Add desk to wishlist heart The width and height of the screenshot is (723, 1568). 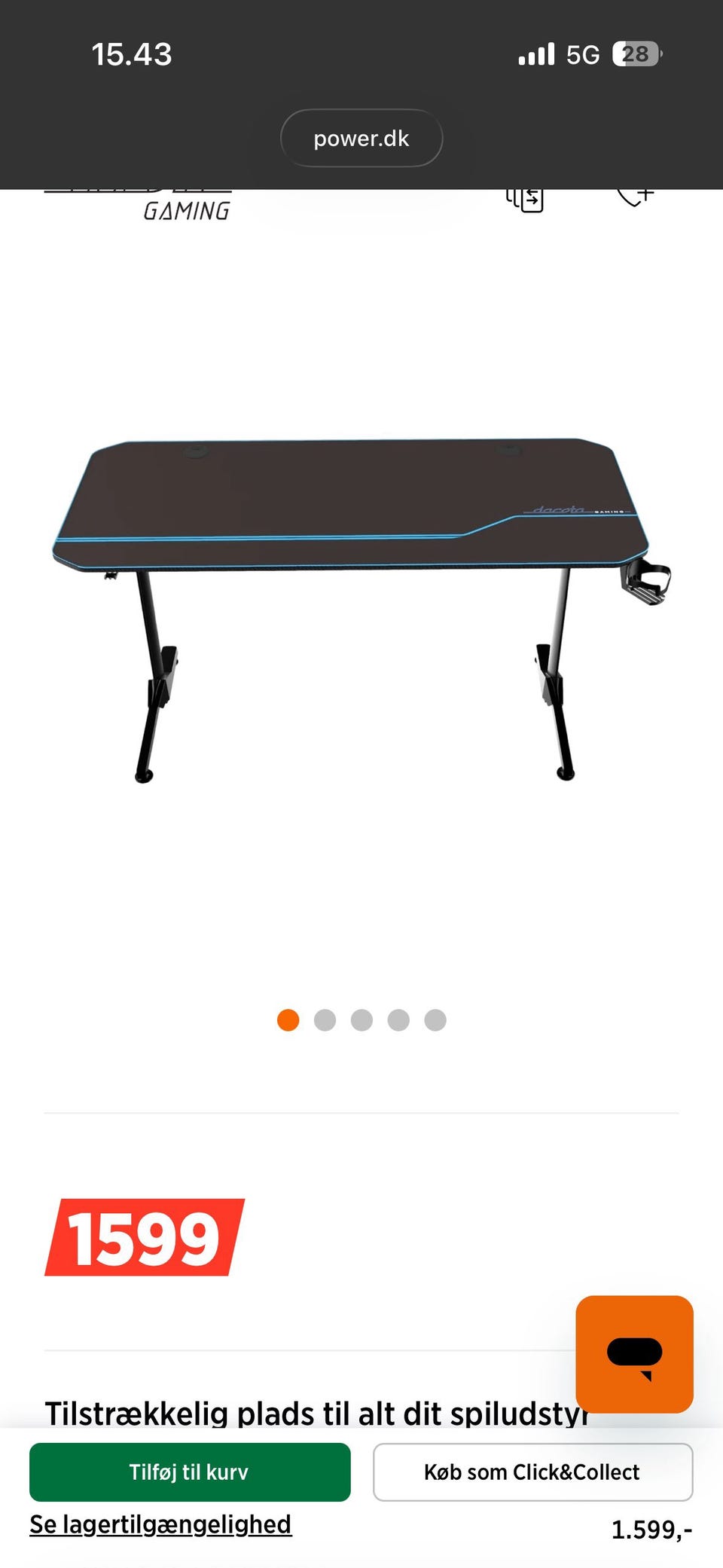635,197
